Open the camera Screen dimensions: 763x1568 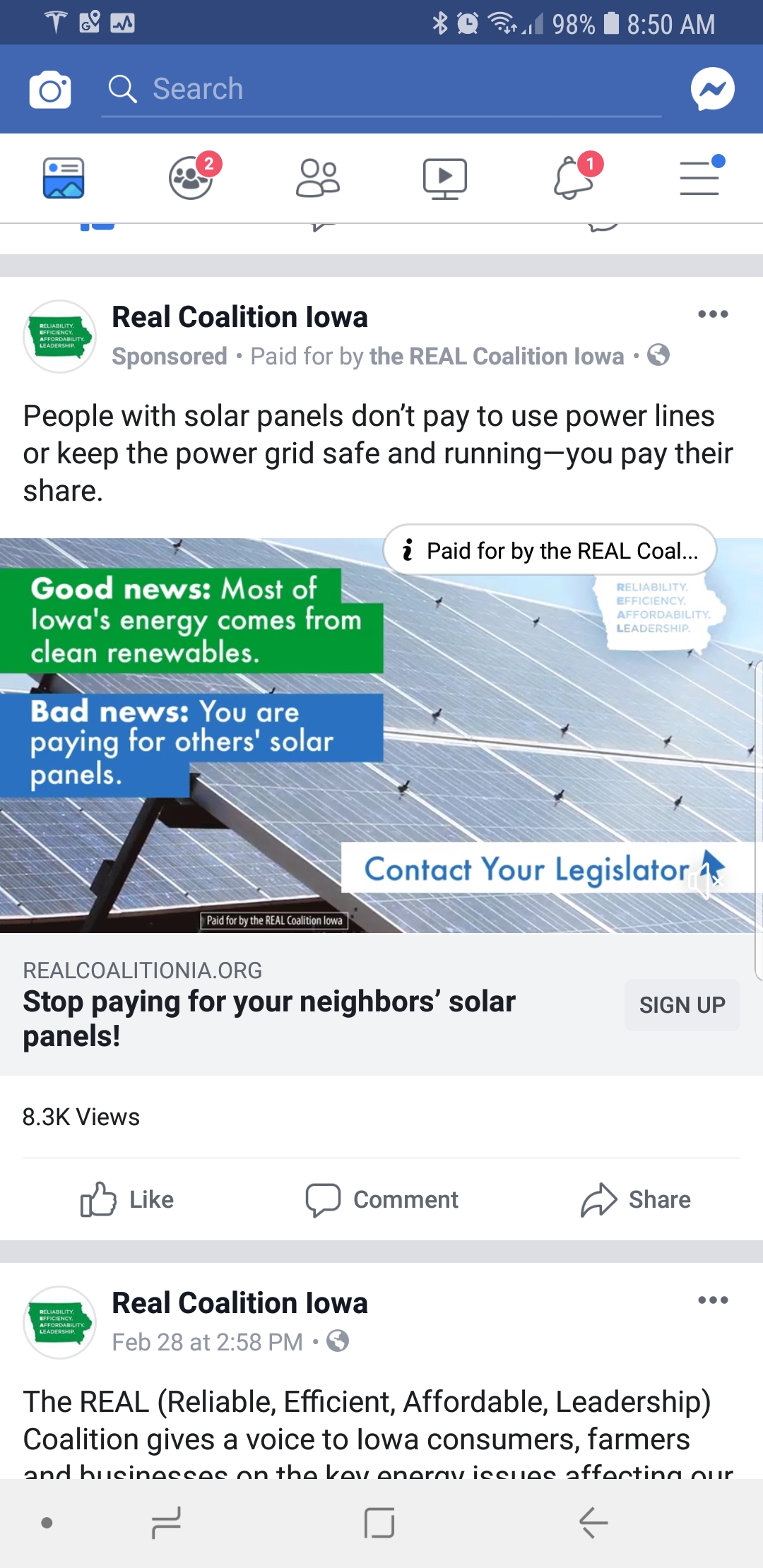click(x=50, y=90)
